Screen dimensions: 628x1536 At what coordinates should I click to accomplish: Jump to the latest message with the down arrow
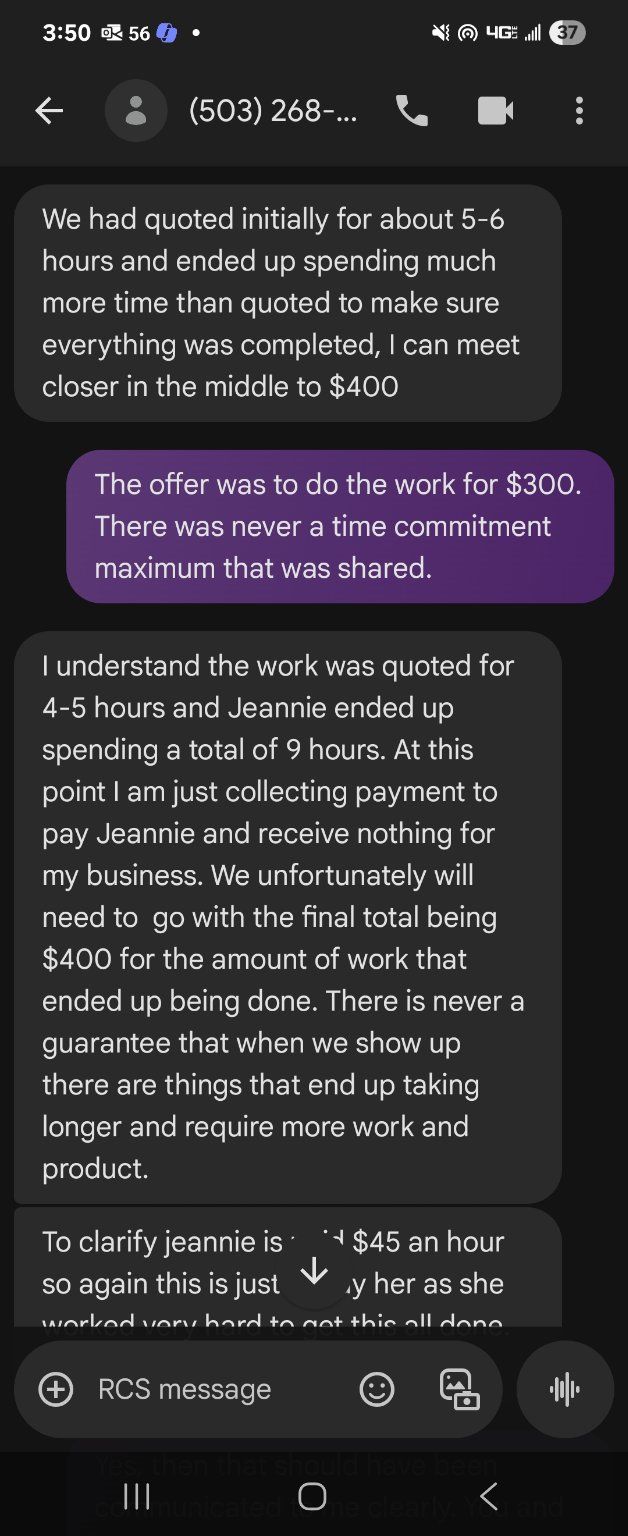(x=314, y=1271)
